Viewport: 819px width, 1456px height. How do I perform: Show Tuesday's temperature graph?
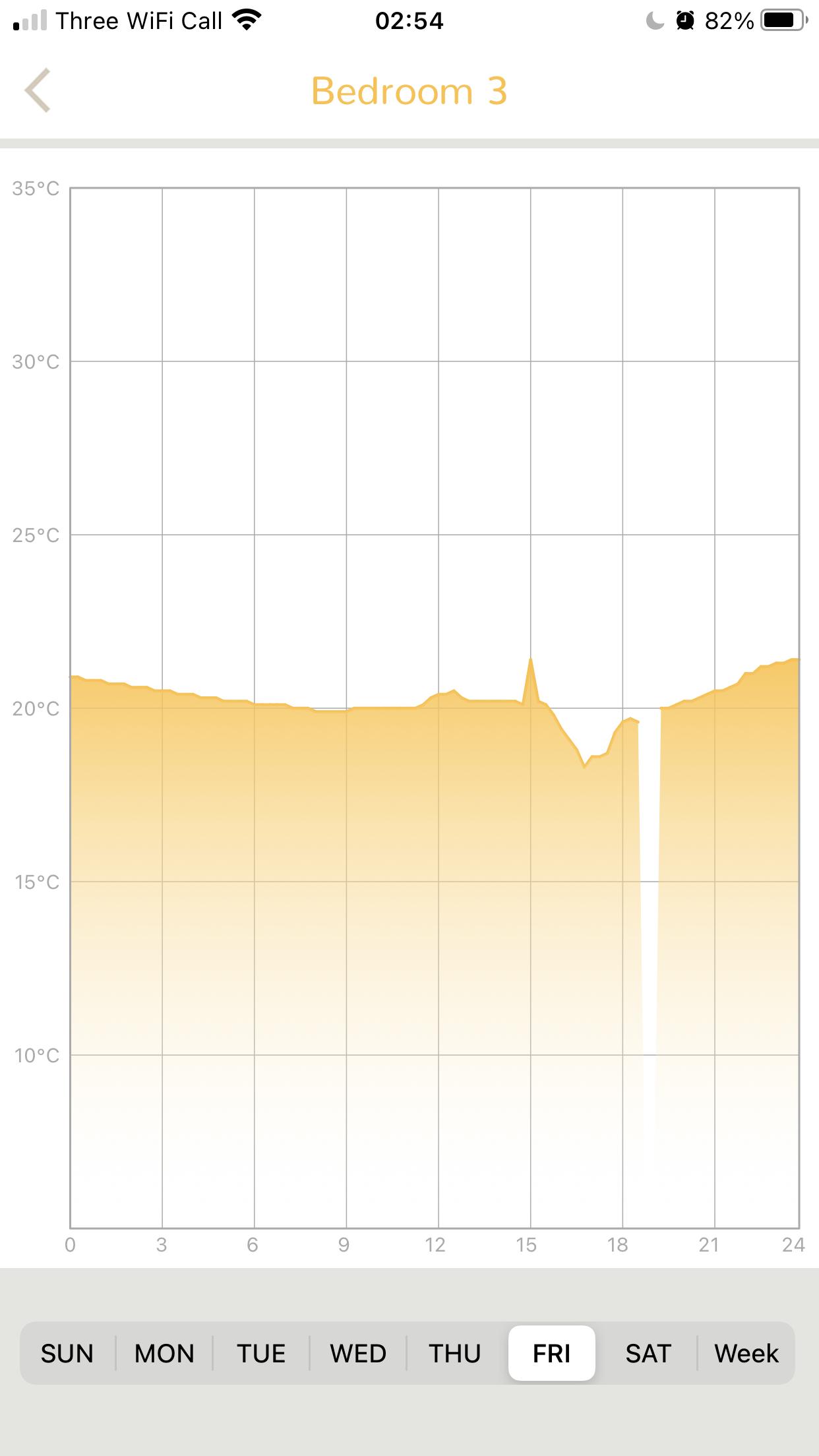pyautogui.click(x=261, y=1354)
